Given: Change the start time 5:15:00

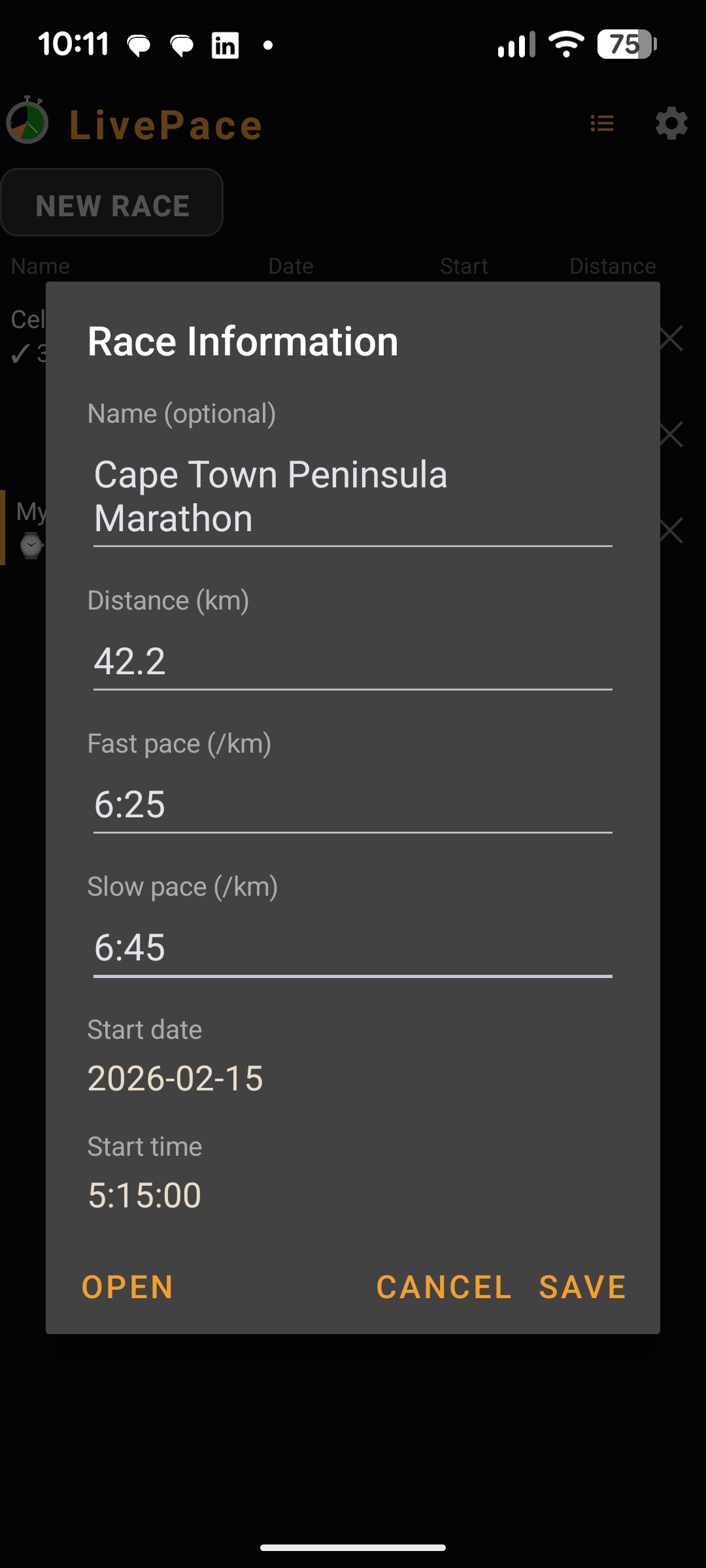Looking at the screenshot, I should (144, 1195).
